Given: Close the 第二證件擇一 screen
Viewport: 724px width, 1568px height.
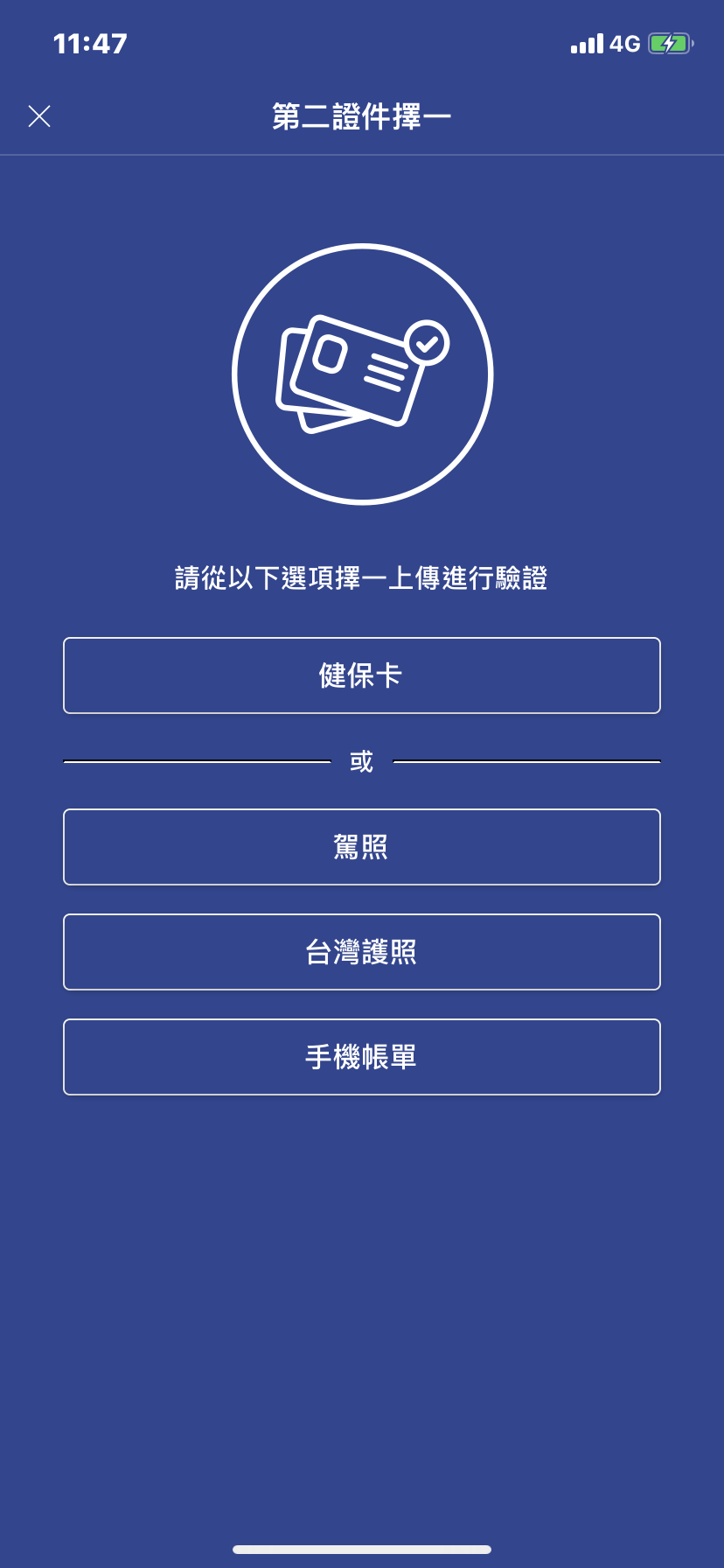Looking at the screenshot, I should [39, 116].
